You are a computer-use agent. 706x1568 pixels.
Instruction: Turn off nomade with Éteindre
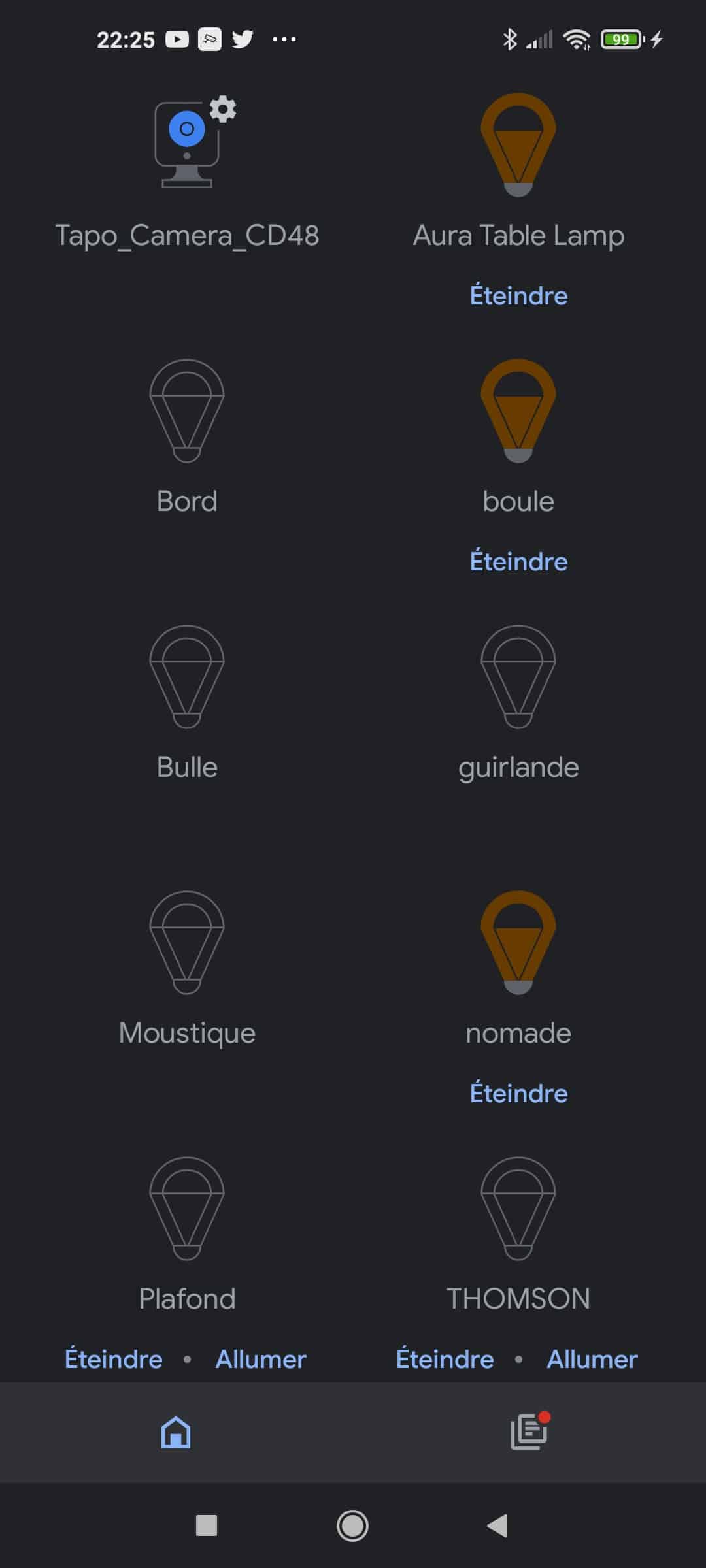click(x=518, y=1093)
